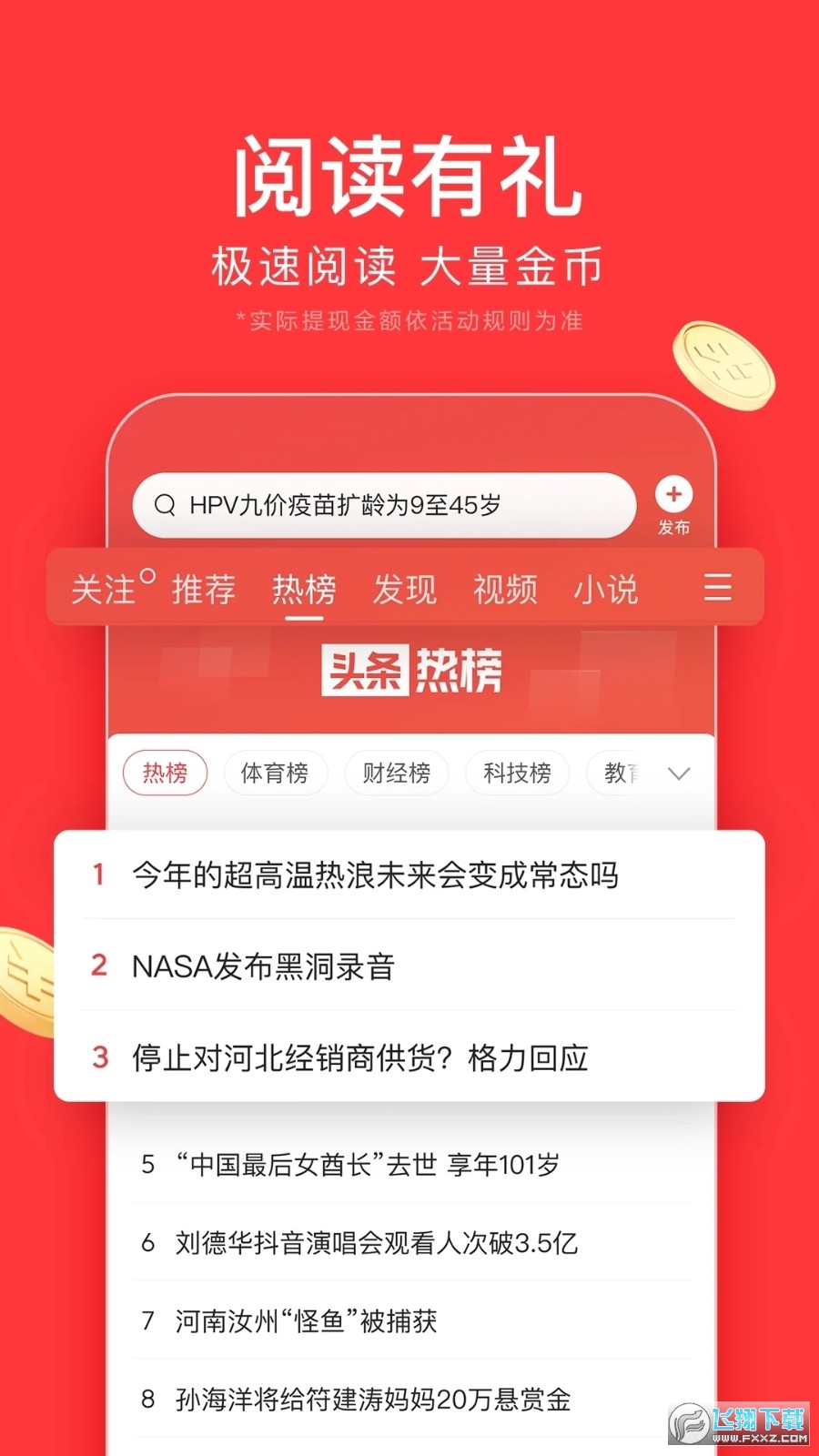The height and width of the screenshot is (1456, 819).
Task: Open the hamburger channel list icon
Action: 718,589
